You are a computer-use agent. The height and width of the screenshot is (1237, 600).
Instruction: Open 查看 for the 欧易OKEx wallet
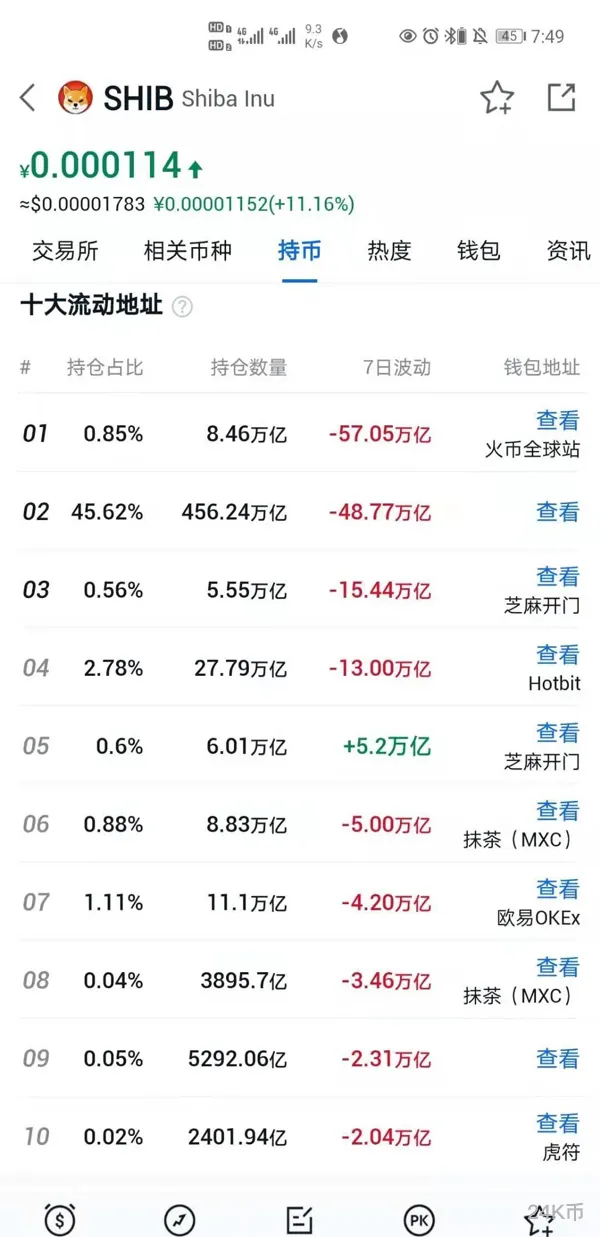[x=557, y=889]
